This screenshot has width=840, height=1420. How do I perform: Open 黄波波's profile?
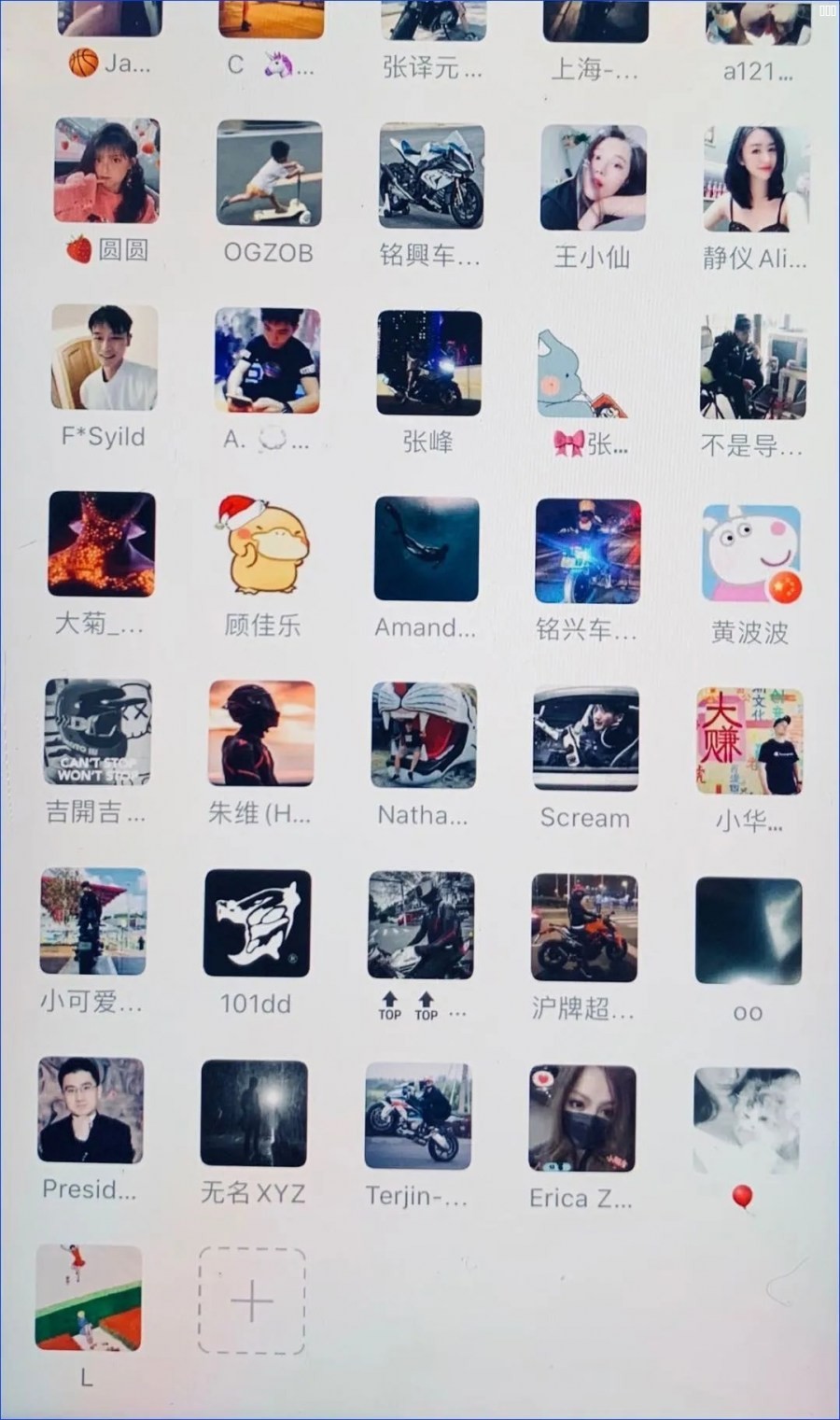(750, 554)
